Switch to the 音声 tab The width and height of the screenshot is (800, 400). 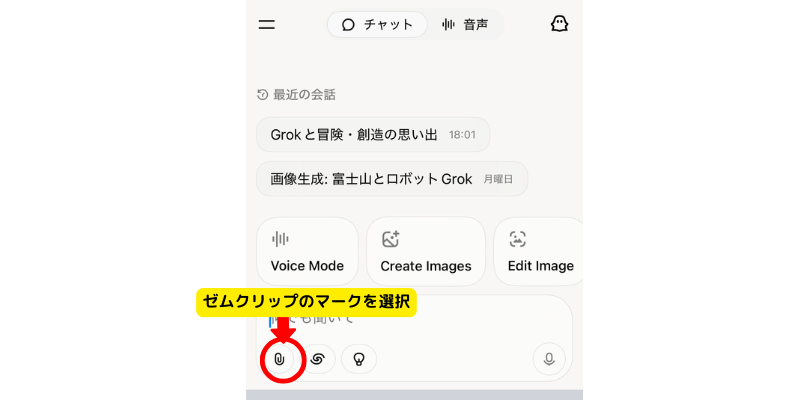465,25
